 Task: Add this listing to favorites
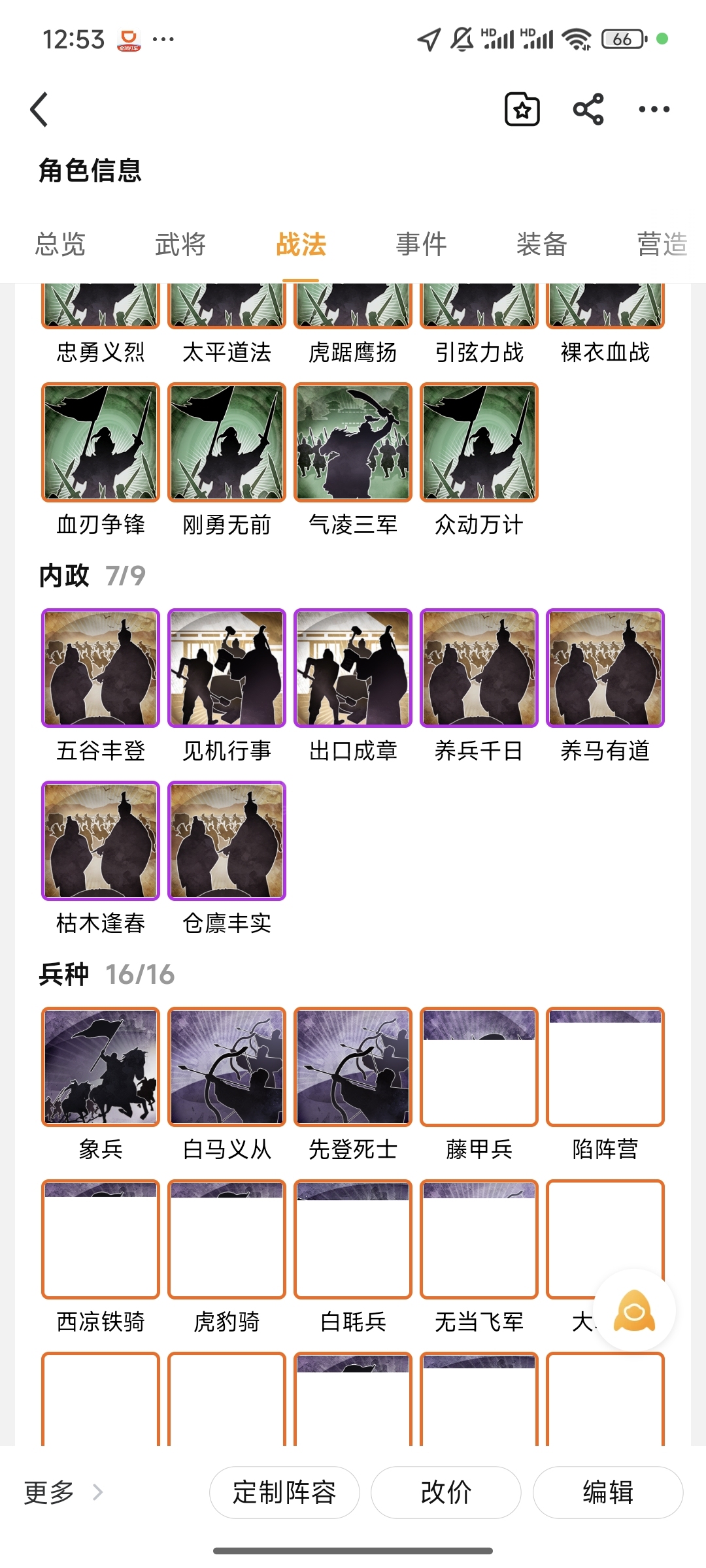522,109
